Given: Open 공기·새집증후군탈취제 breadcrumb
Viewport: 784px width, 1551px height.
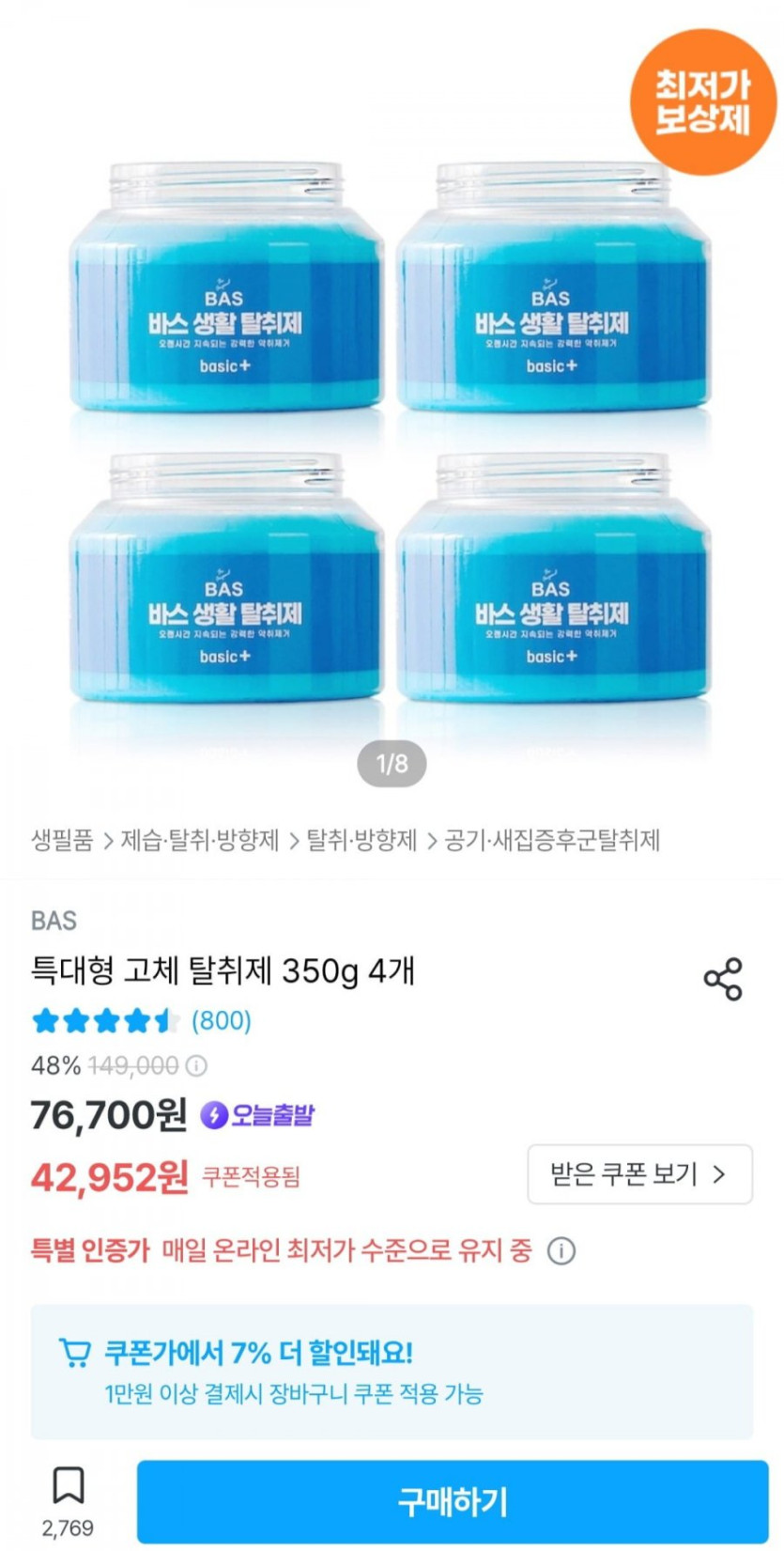Looking at the screenshot, I should (x=552, y=840).
